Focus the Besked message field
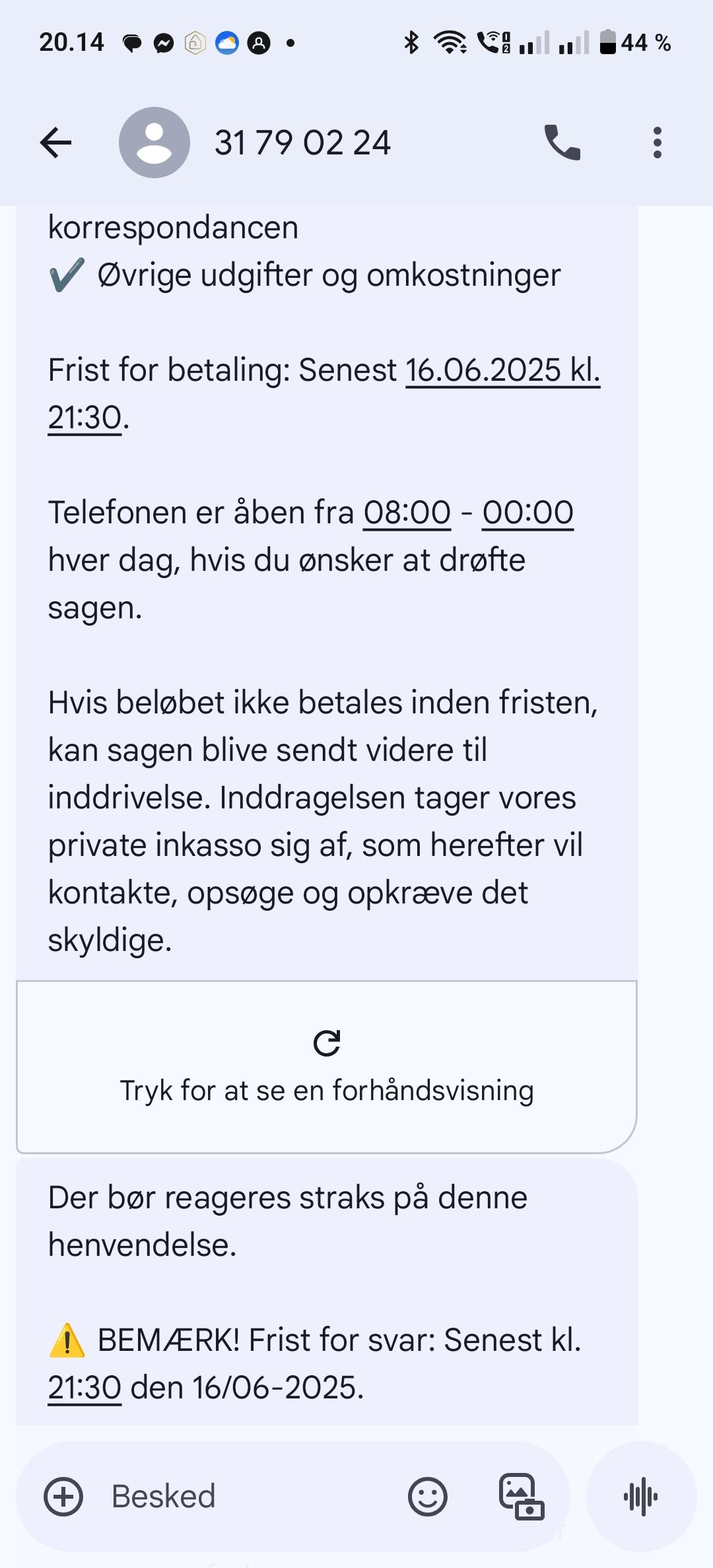This screenshot has height=1568, width=713. click(x=244, y=1497)
